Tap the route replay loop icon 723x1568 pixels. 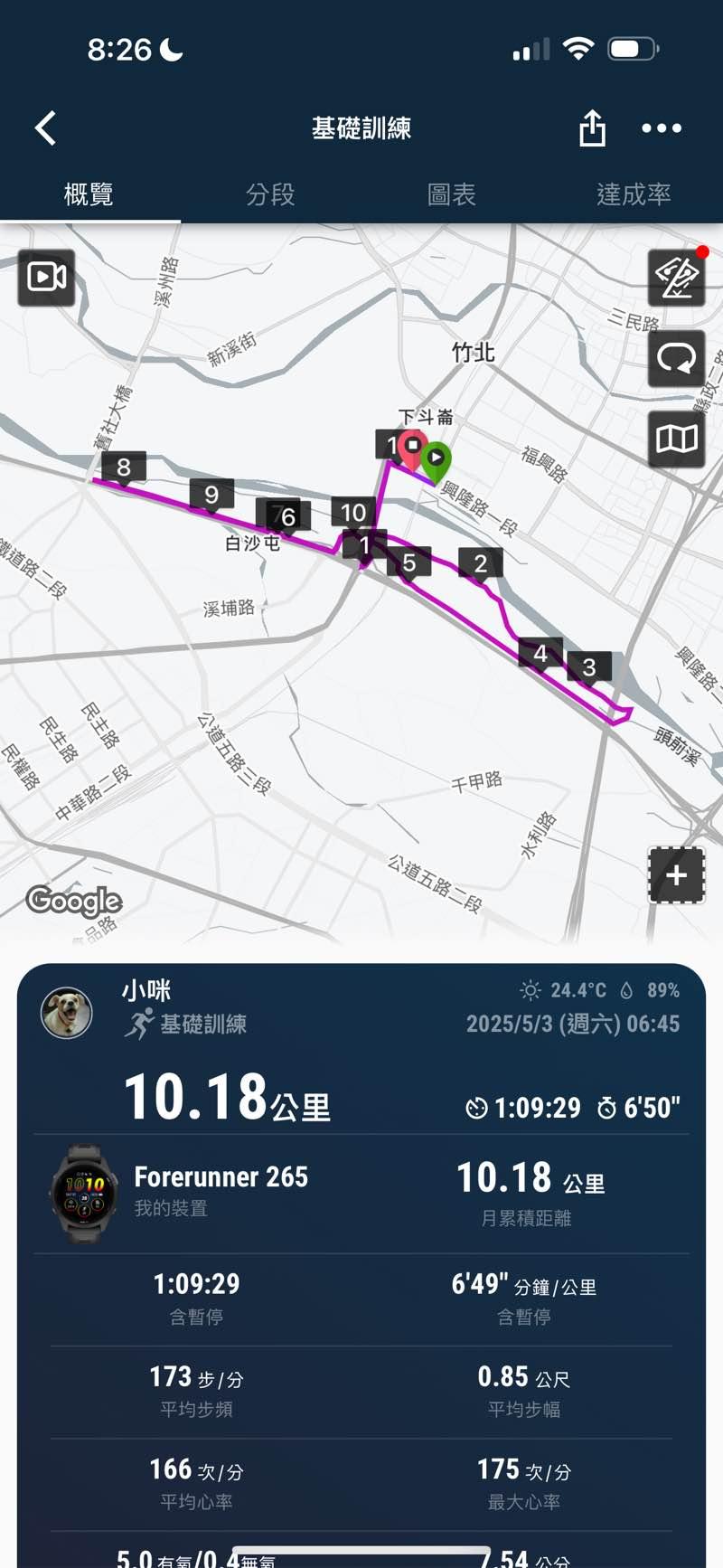click(x=676, y=359)
